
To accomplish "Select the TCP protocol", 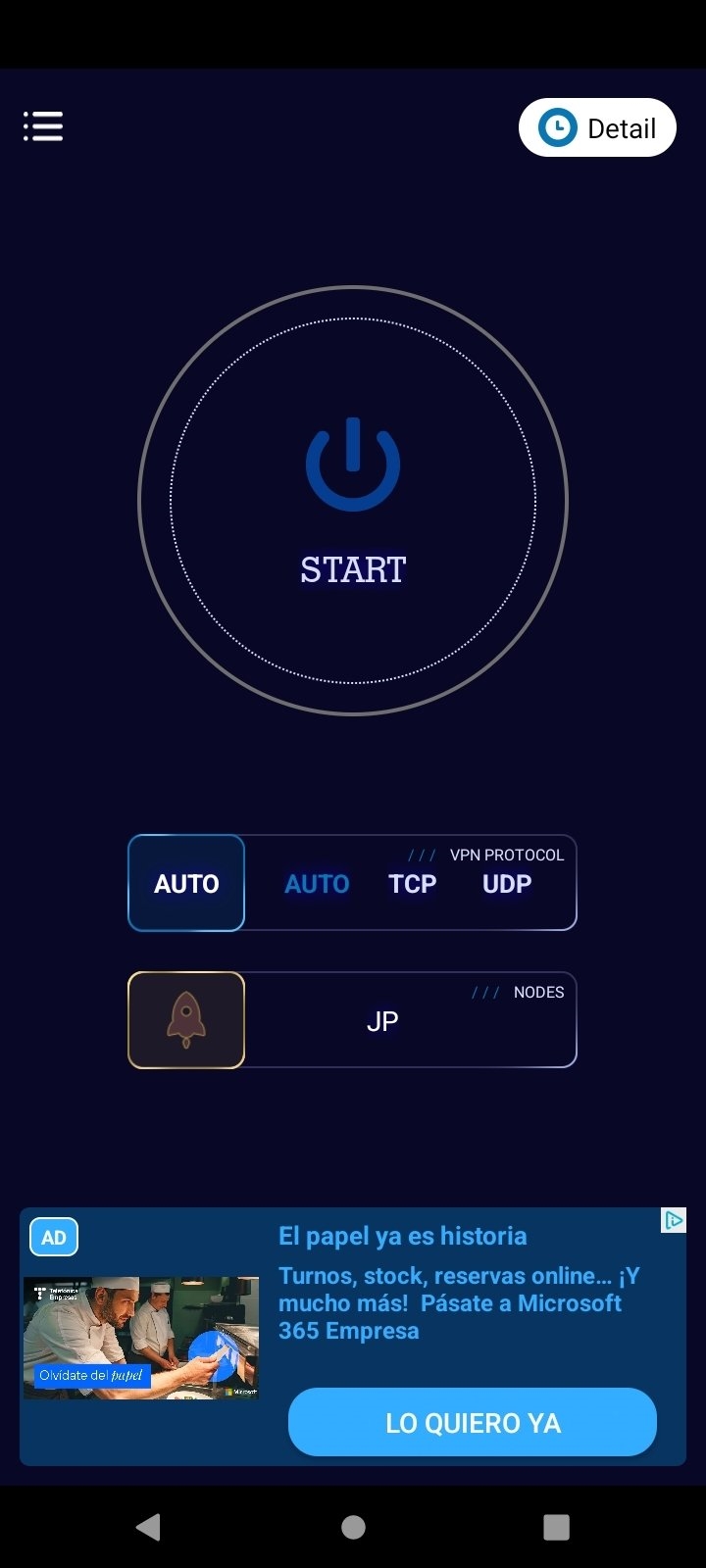I will [412, 884].
